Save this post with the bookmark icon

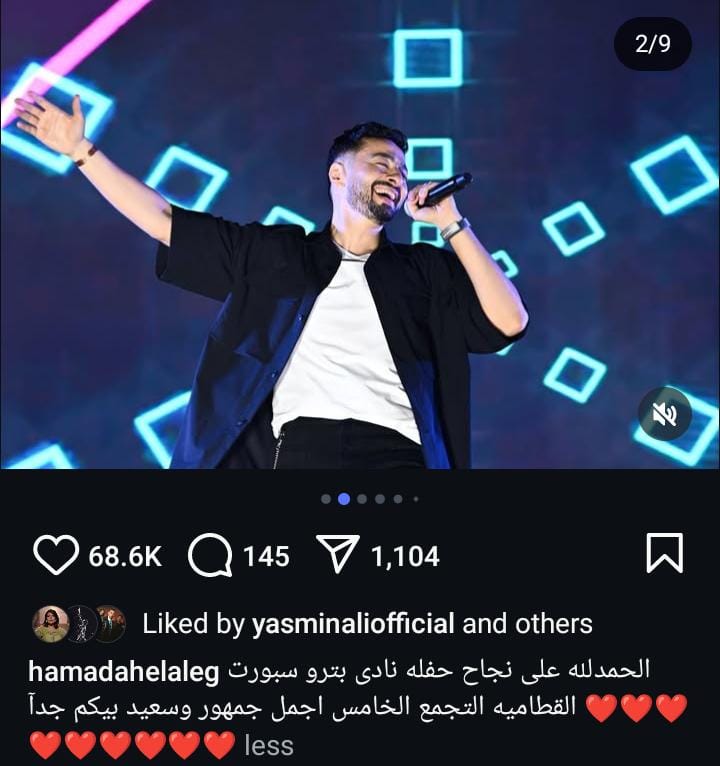coord(664,554)
